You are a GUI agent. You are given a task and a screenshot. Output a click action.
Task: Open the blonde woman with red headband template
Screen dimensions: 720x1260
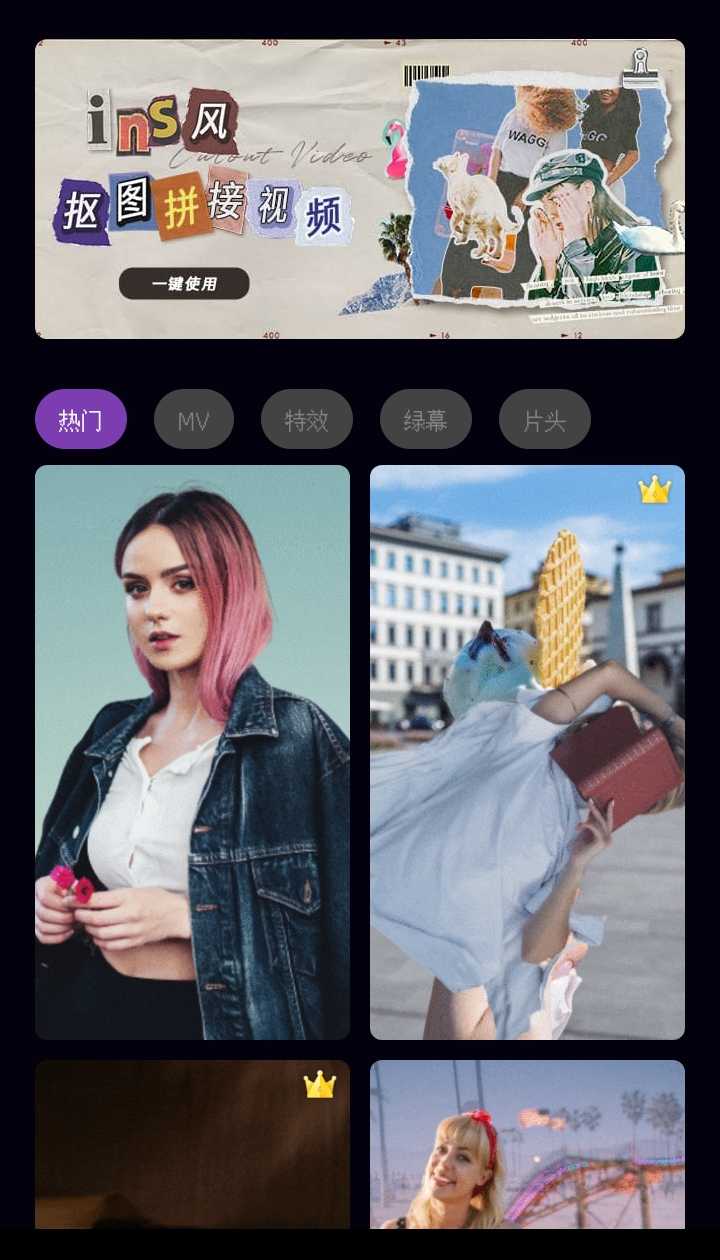[527, 1145]
